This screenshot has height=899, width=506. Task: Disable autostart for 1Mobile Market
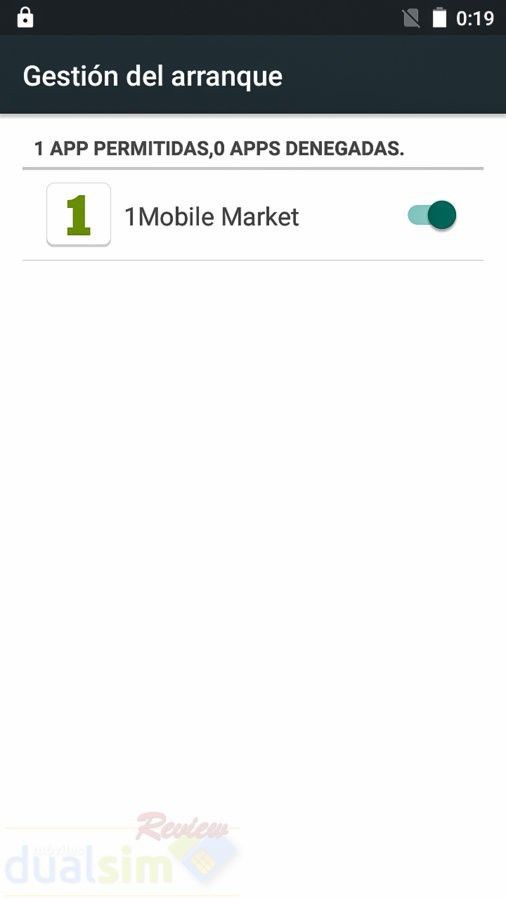432,216
